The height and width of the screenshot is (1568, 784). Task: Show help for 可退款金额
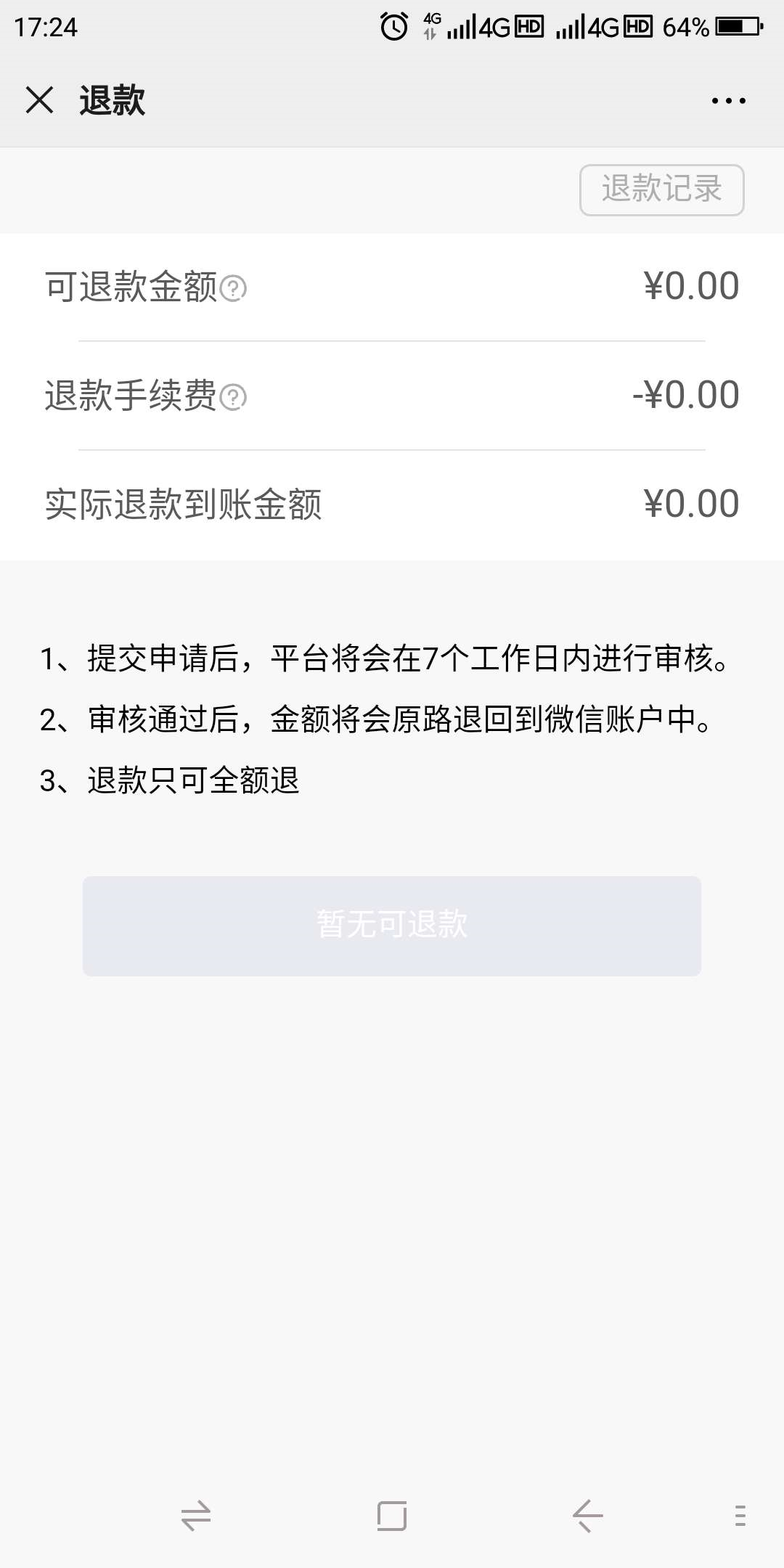pyautogui.click(x=233, y=288)
